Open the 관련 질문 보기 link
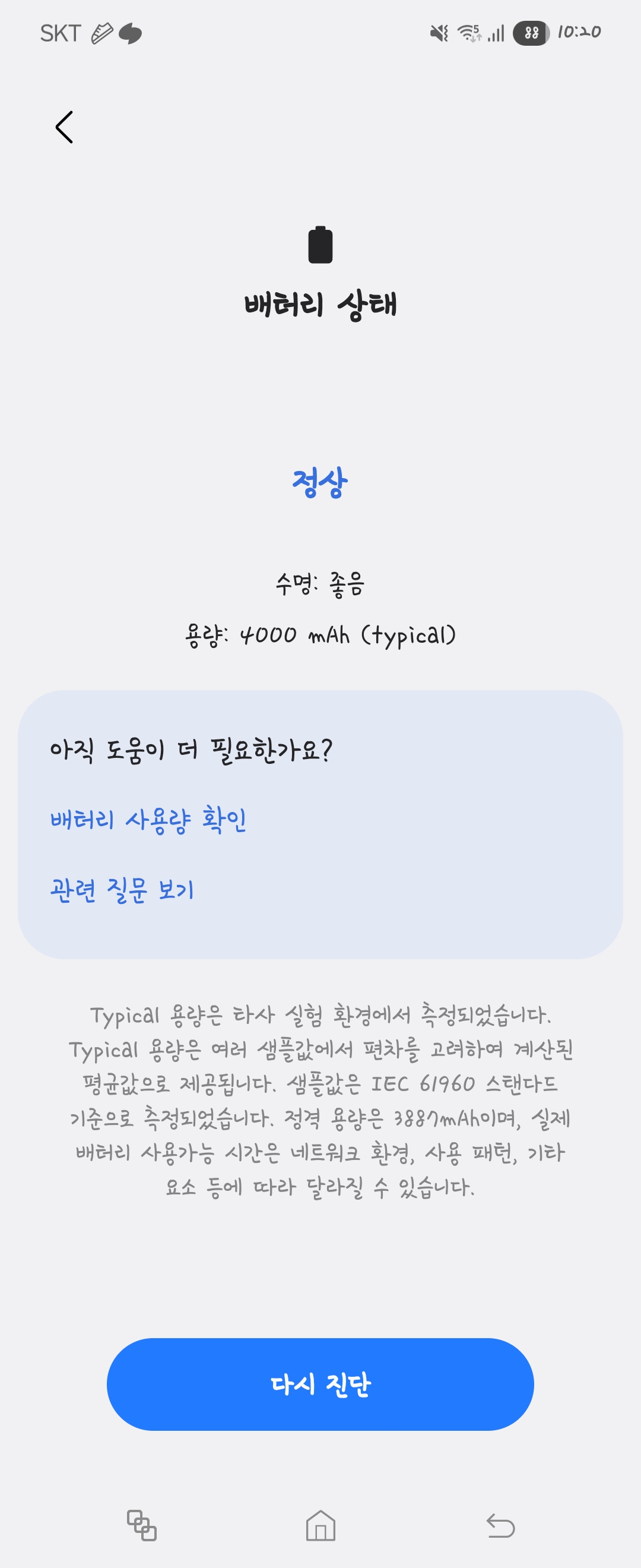This screenshot has width=641, height=1568. tap(122, 890)
